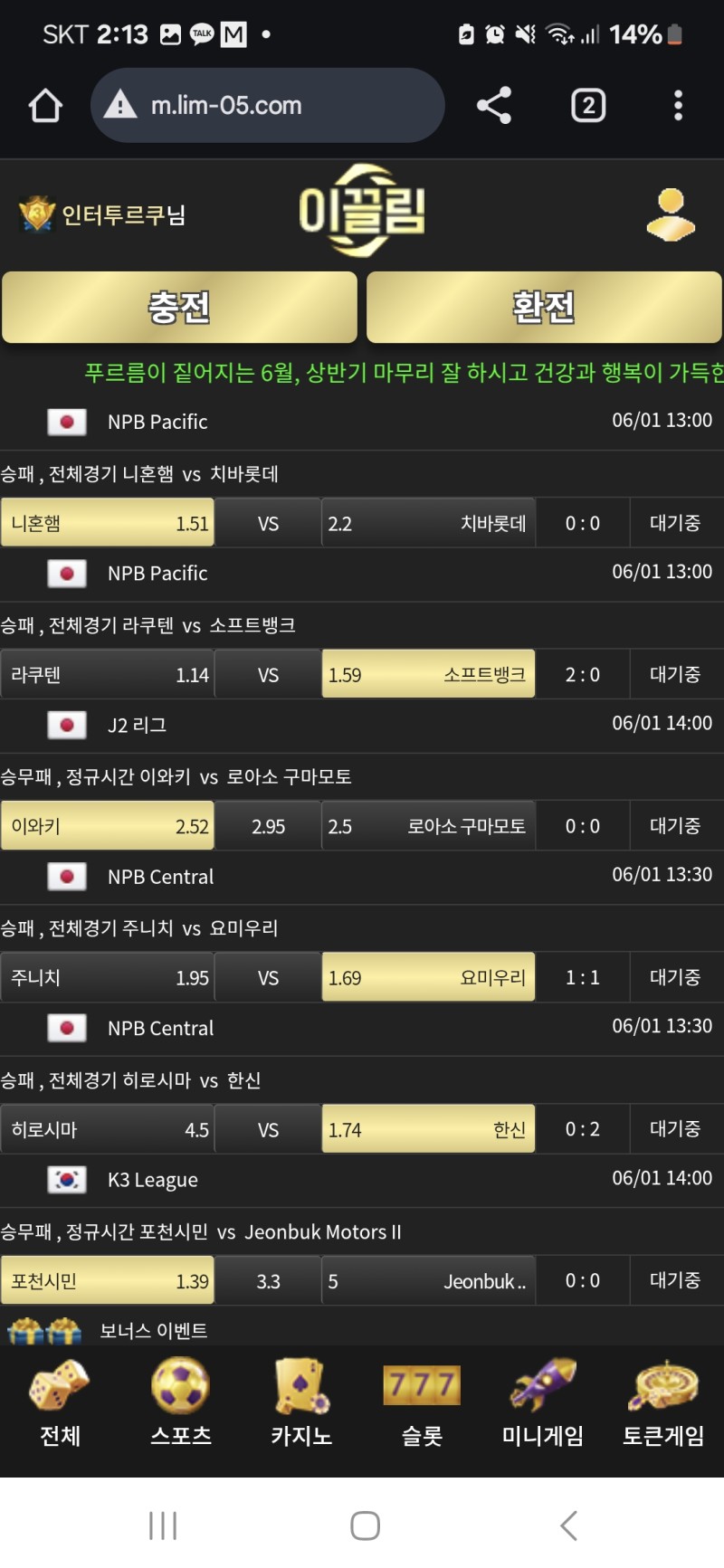Tap the m.lim-05.com address bar
This screenshot has height=1568, width=724.
[x=268, y=105]
